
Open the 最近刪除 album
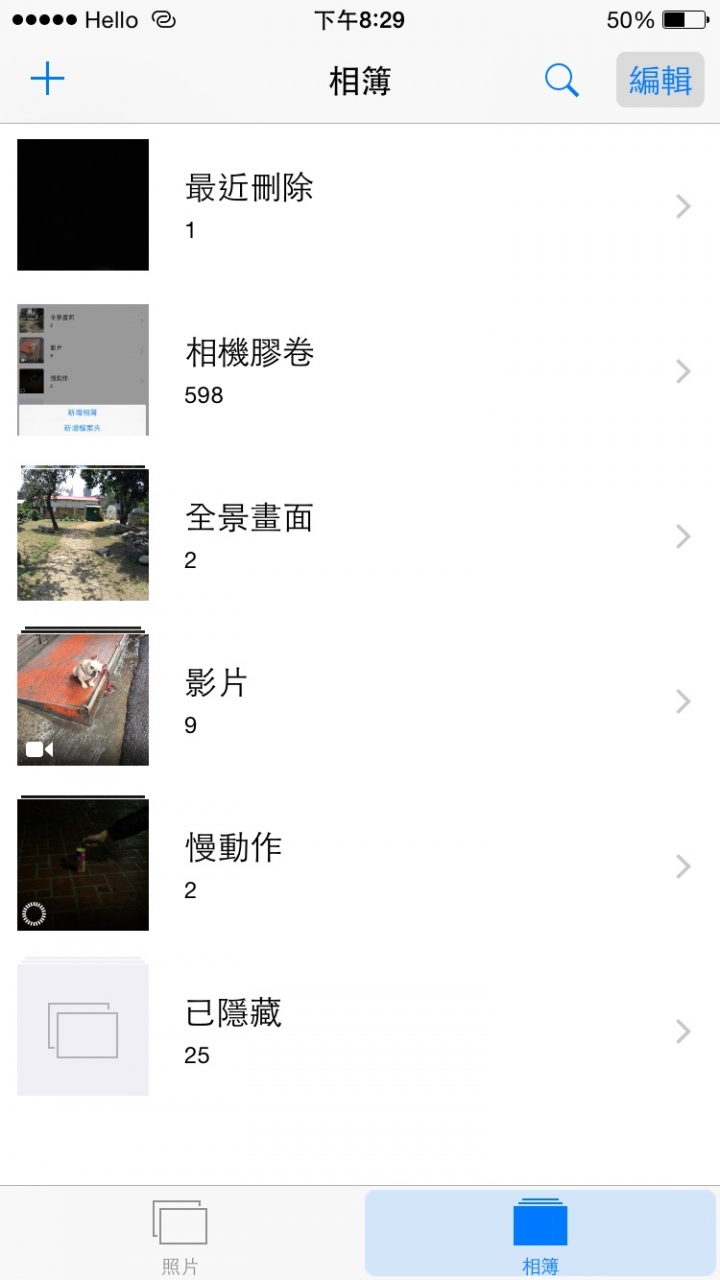tap(360, 205)
